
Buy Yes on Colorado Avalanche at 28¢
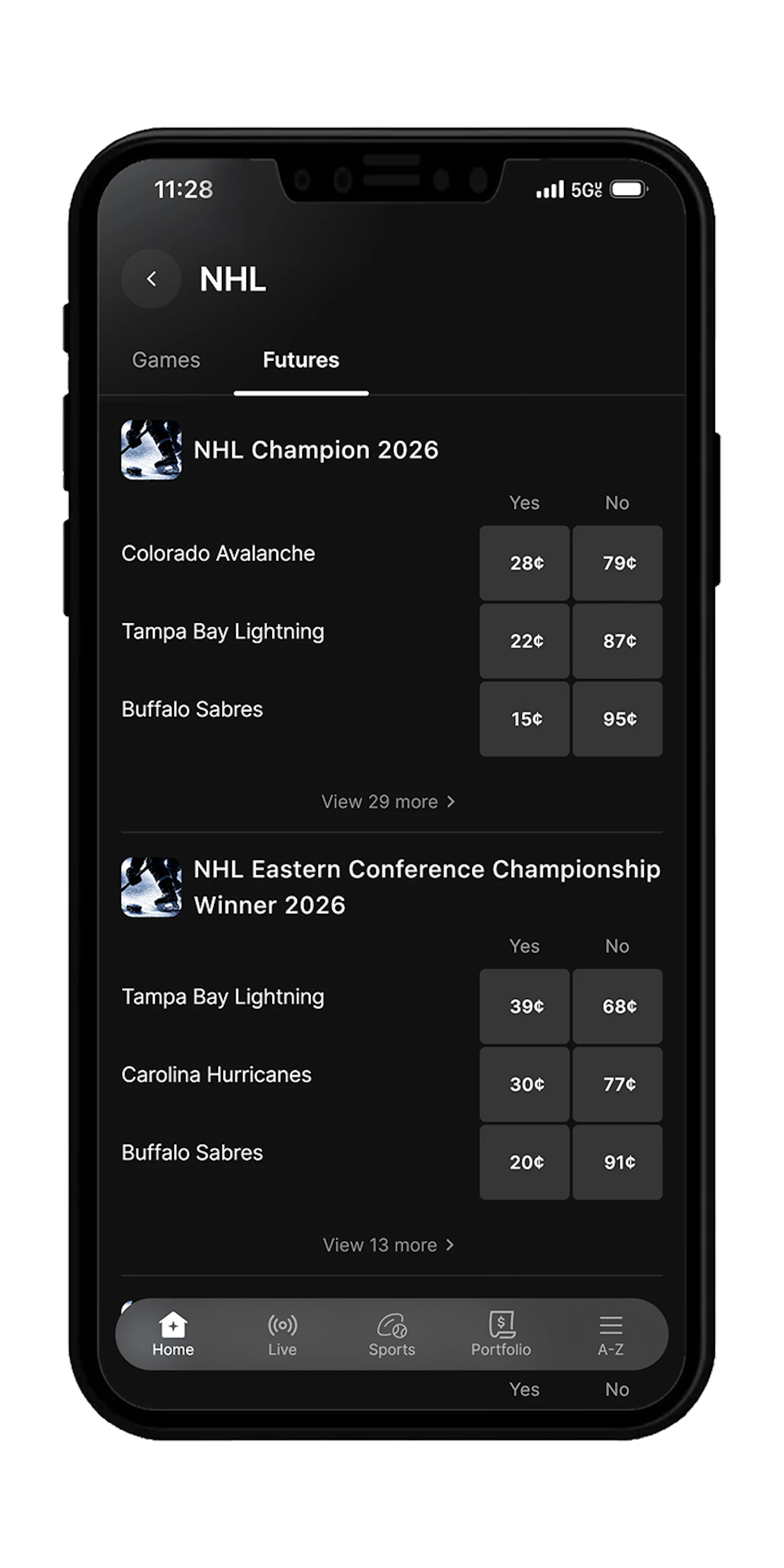525,563
